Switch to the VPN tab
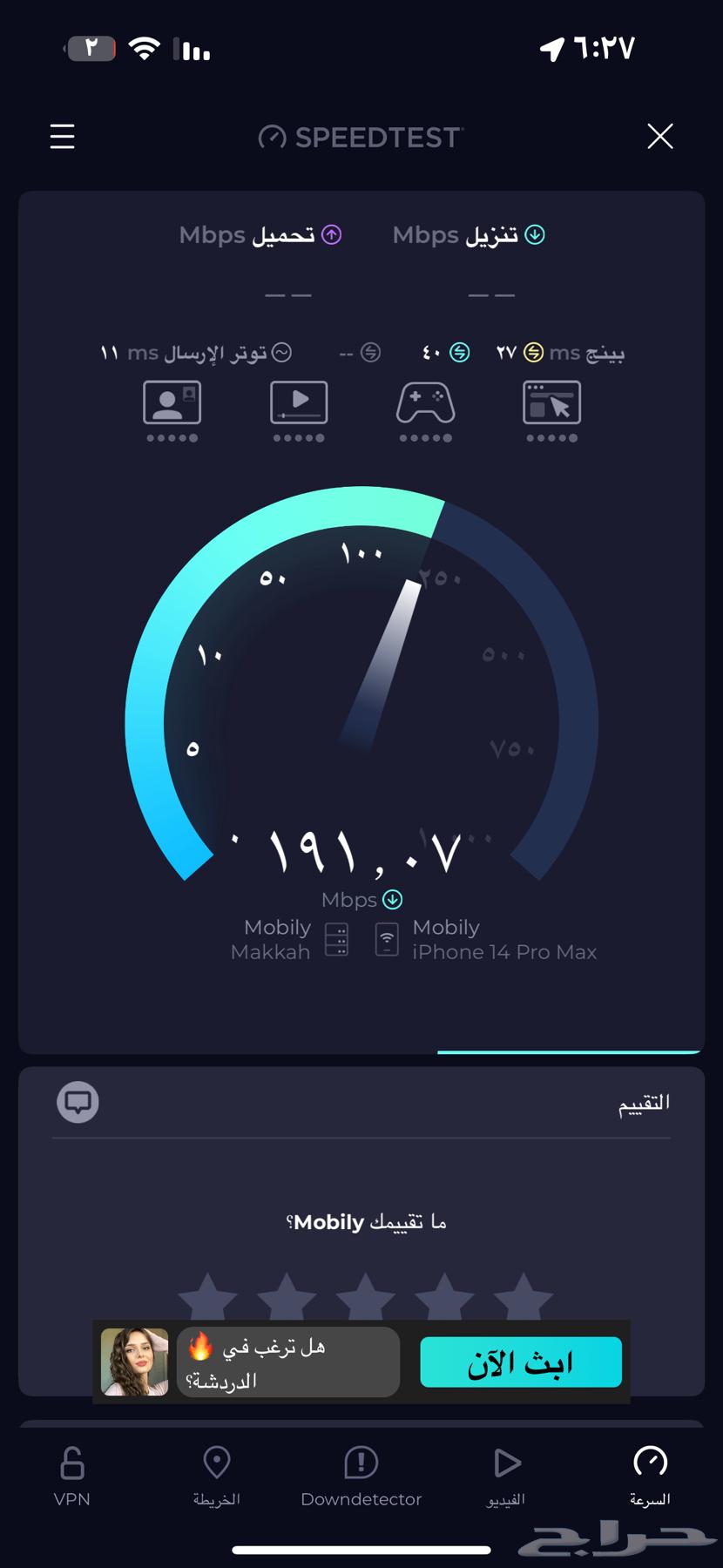The width and height of the screenshot is (723, 1568). coord(71,1475)
